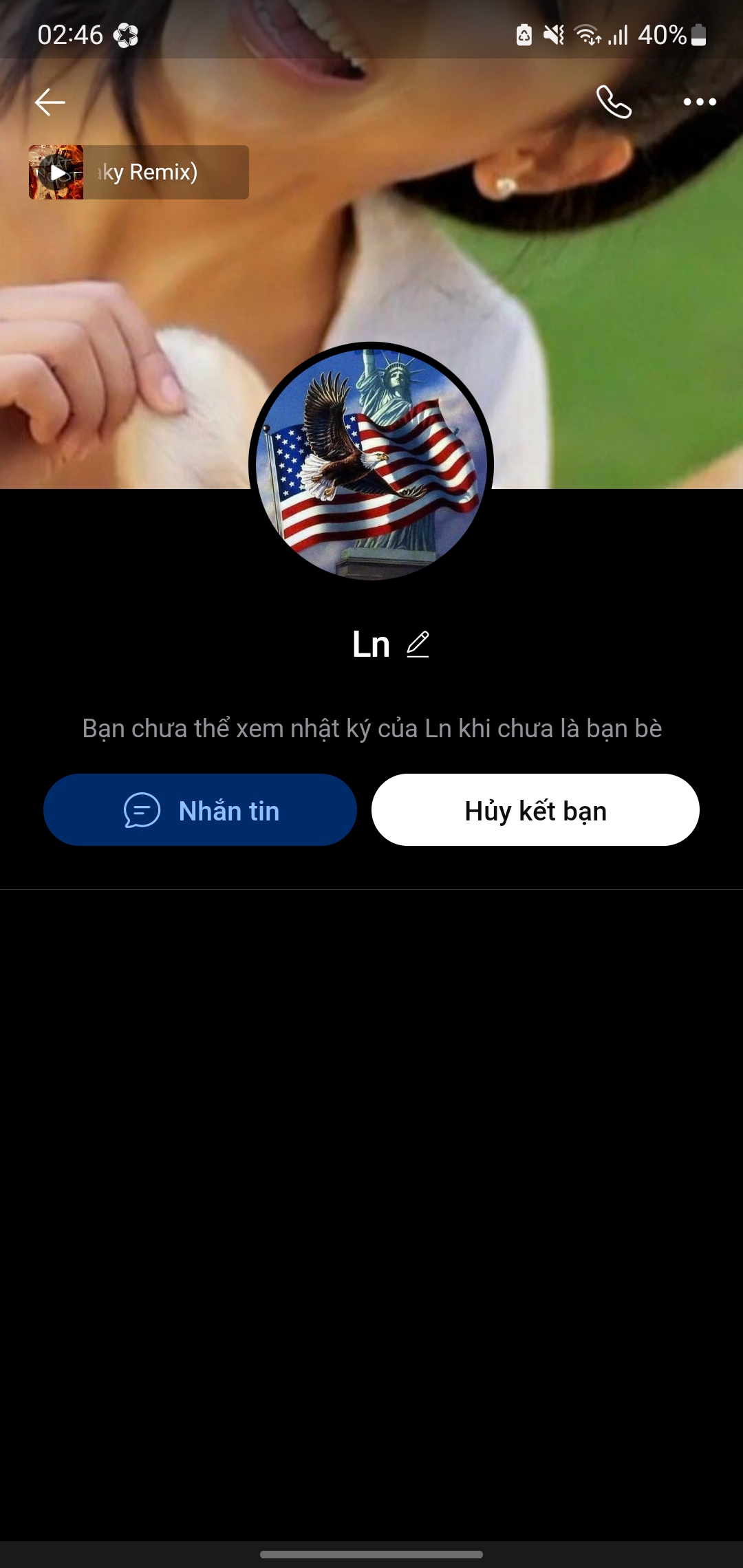Image resolution: width=743 pixels, height=1568 pixels.
Task: Edit Ln's nickname with pencil icon
Action: (418, 644)
